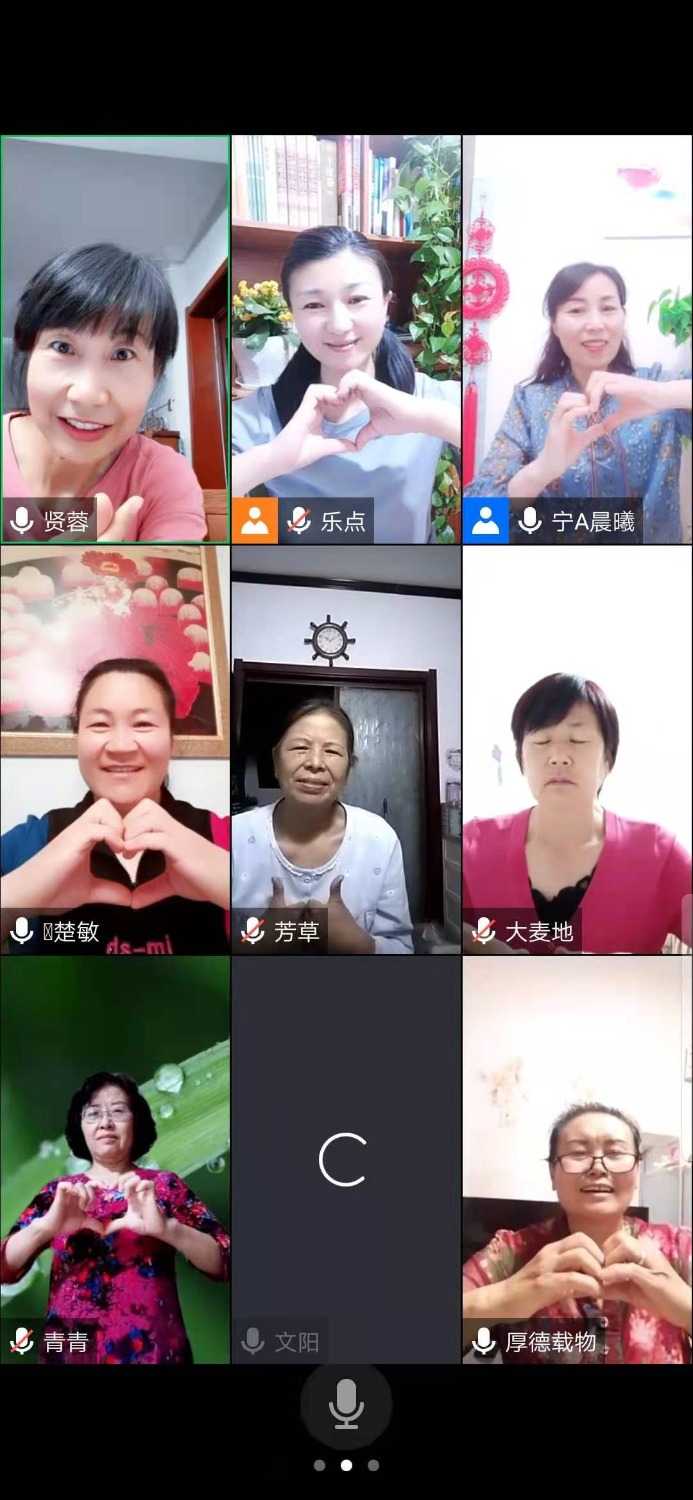Select 楚敏's video tile
This screenshot has width=693, height=1500.
tap(115, 750)
